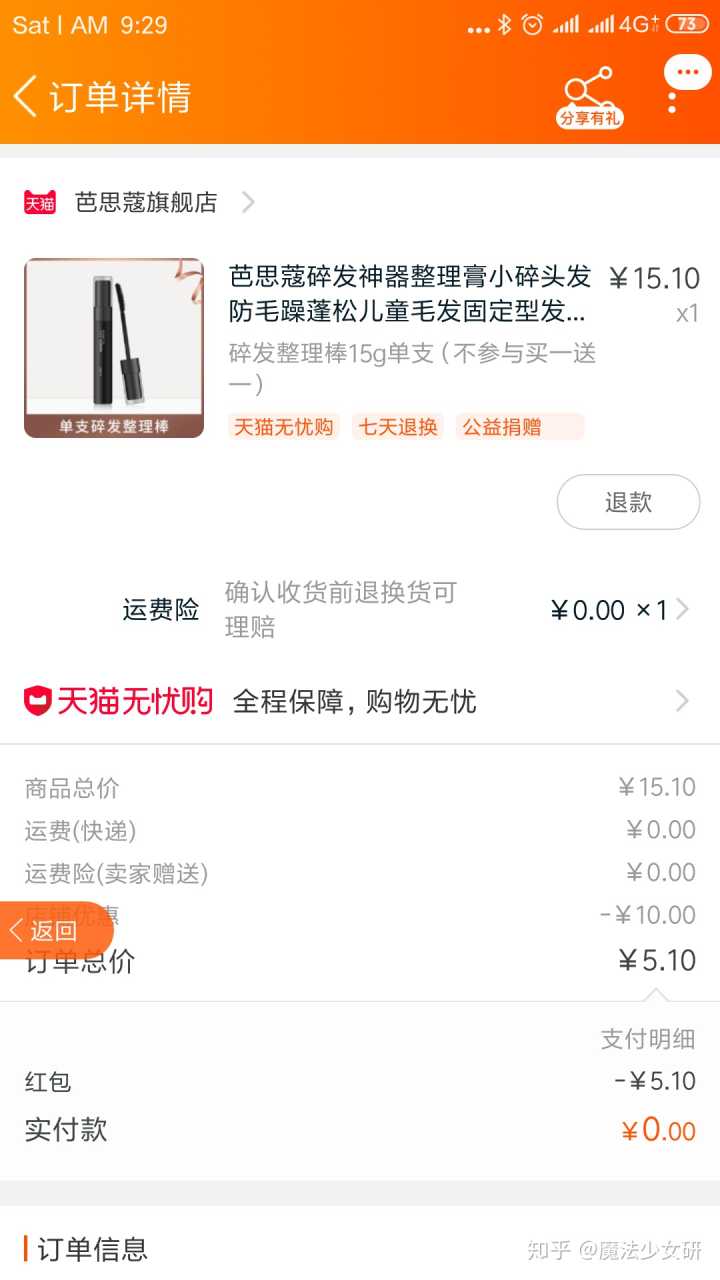Open the 运费险 insurance details row
The image size is (720, 1280).
[400, 610]
